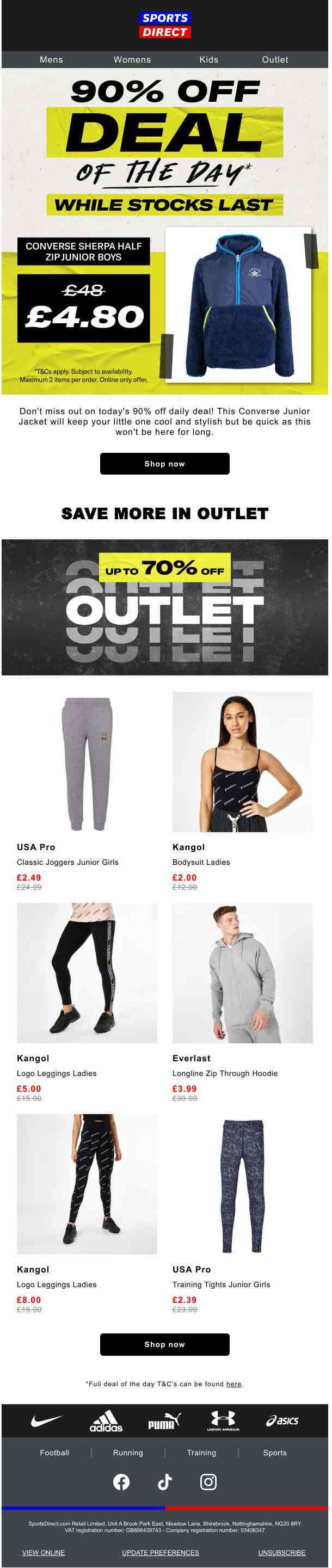Tap the View Online link
Viewport: 332px width, 1568px height.
click(43, 1553)
